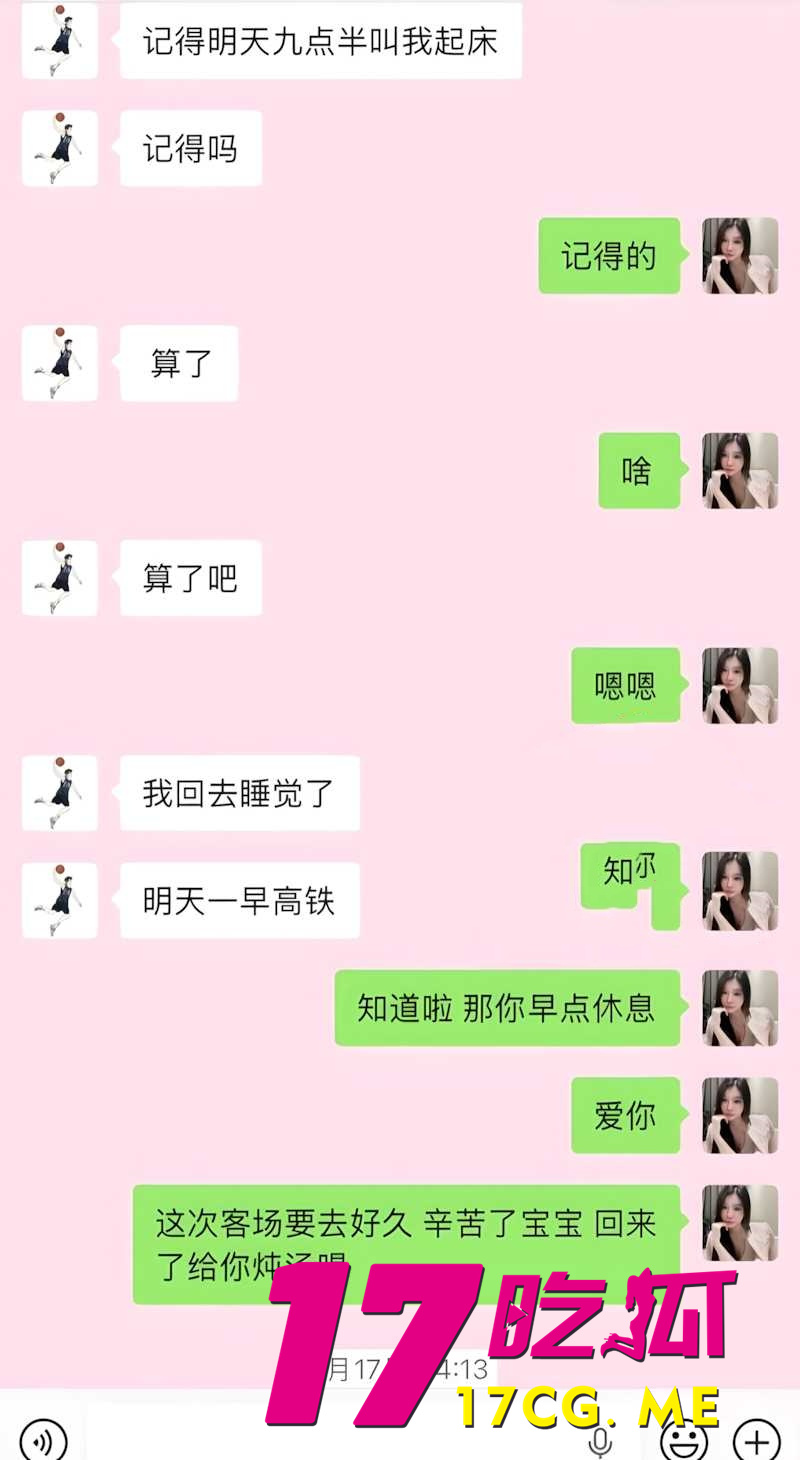800x1460 pixels.
Task: Select the message bubble saying '记得的'
Action: 609,257
